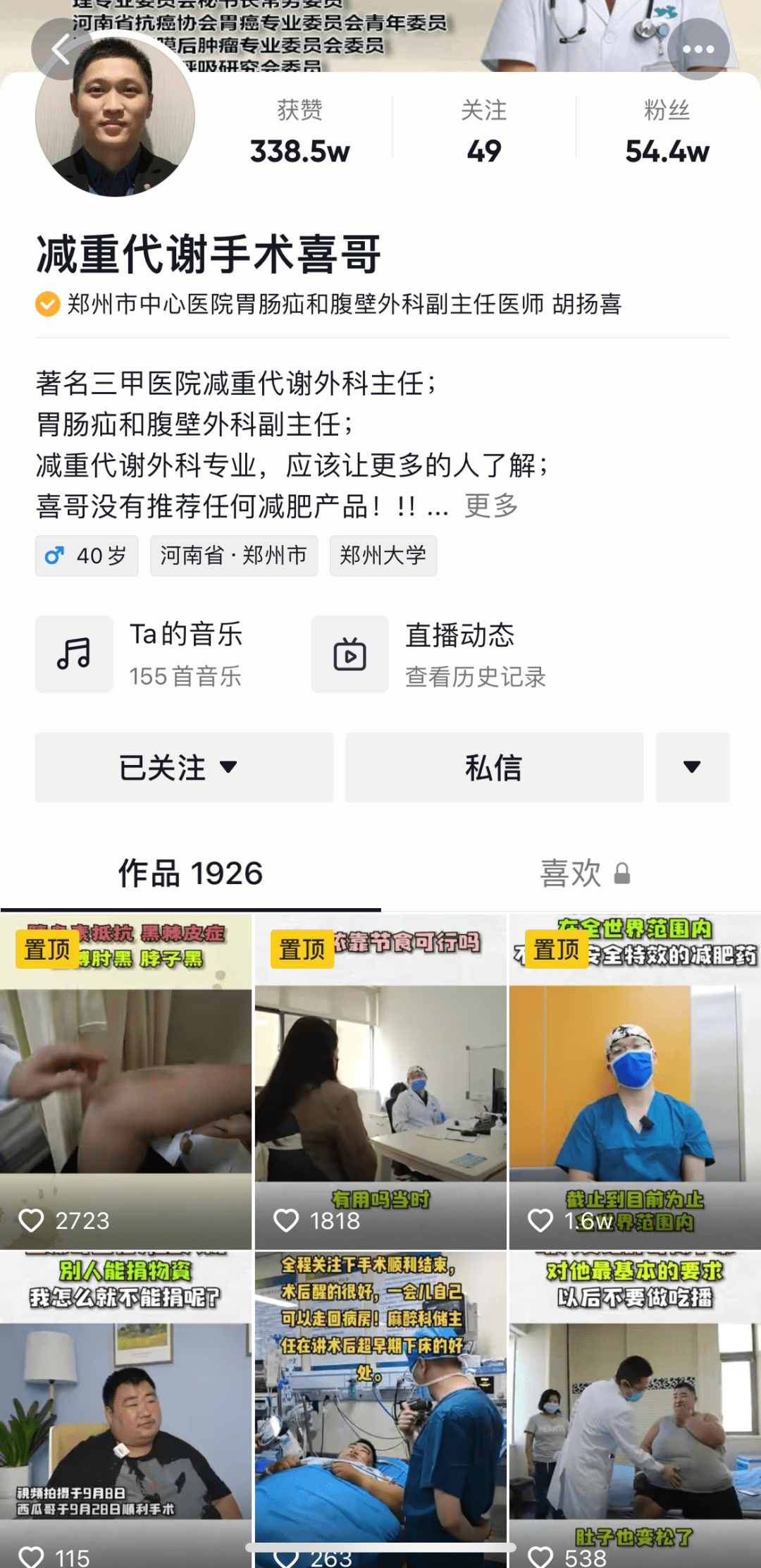Open 直播动态 live history
Screen dimensions: 761x1568
coord(430,654)
